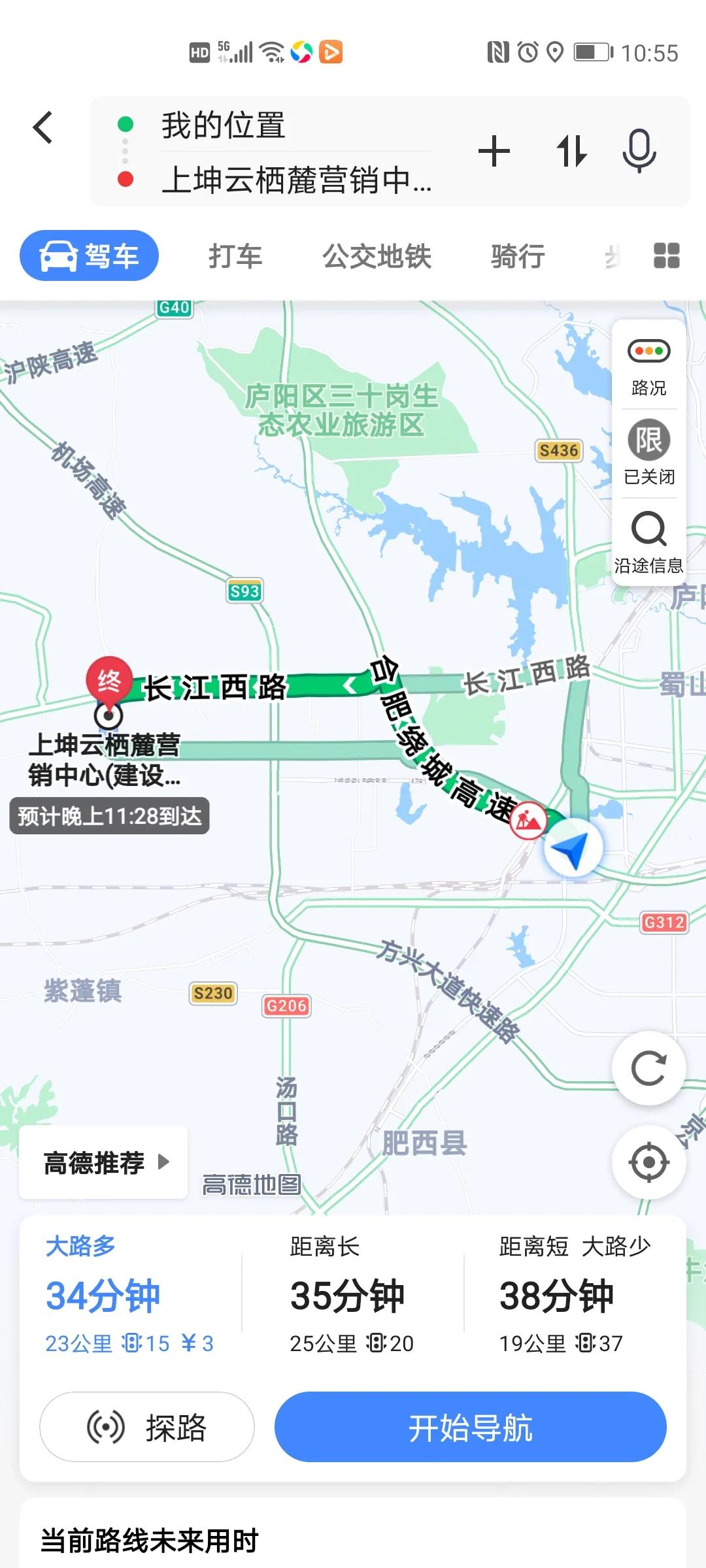The height and width of the screenshot is (1568, 706).
Task: Switch to the 打车 tab
Action: click(x=237, y=255)
